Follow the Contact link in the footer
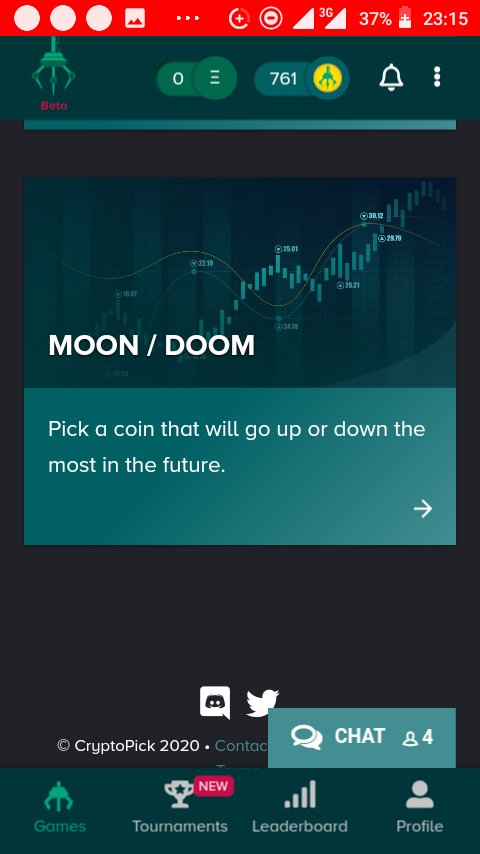This screenshot has height=854, width=480. [241, 746]
